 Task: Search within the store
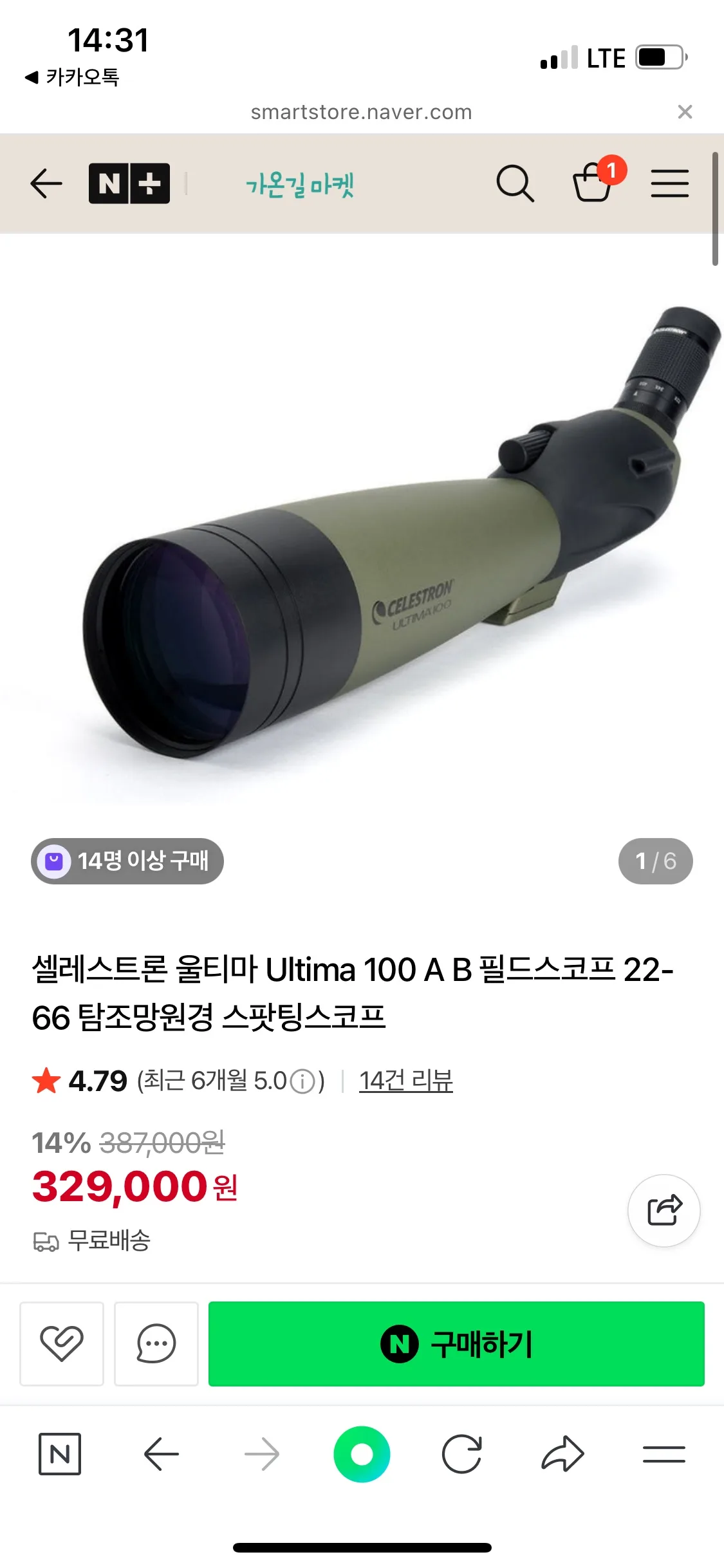pyautogui.click(x=515, y=184)
